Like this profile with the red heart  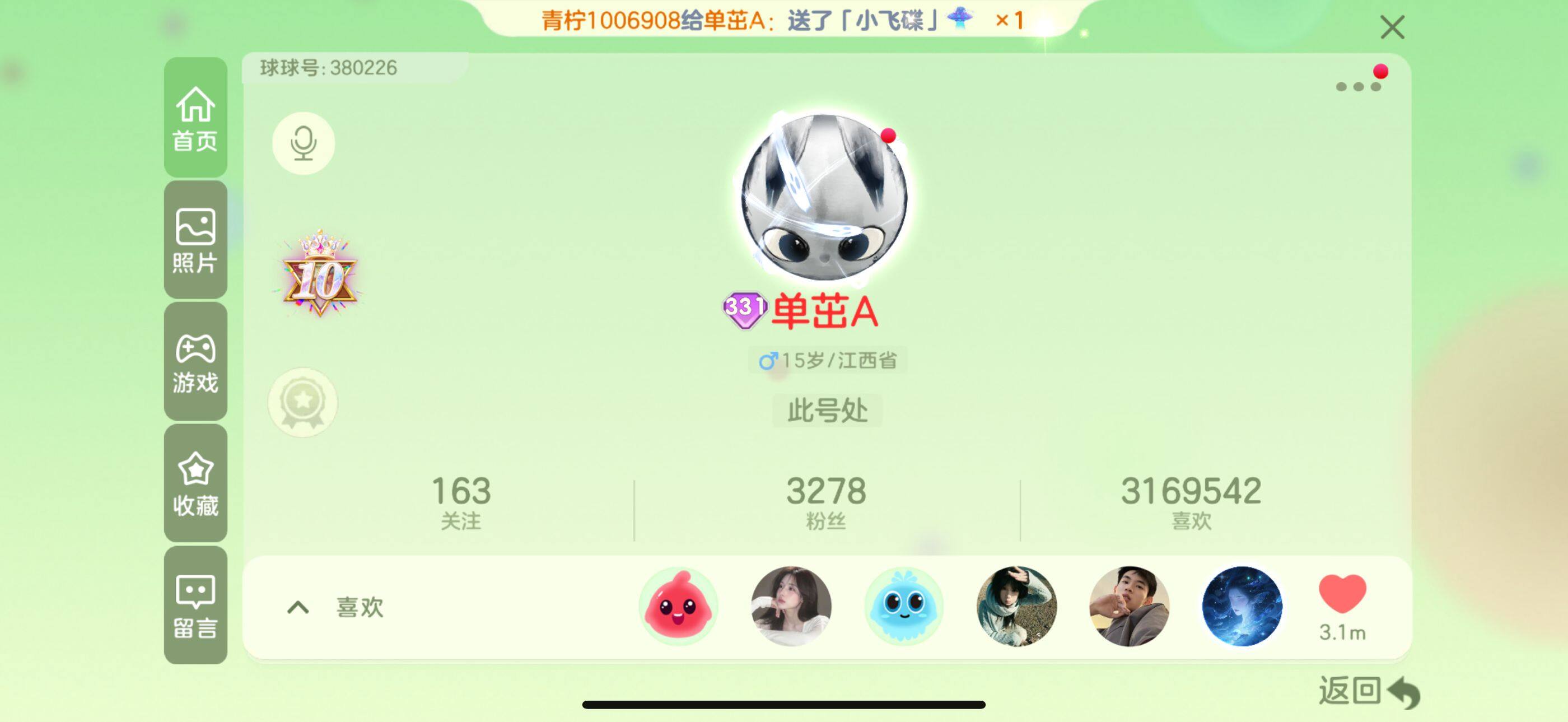point(1342,595)
